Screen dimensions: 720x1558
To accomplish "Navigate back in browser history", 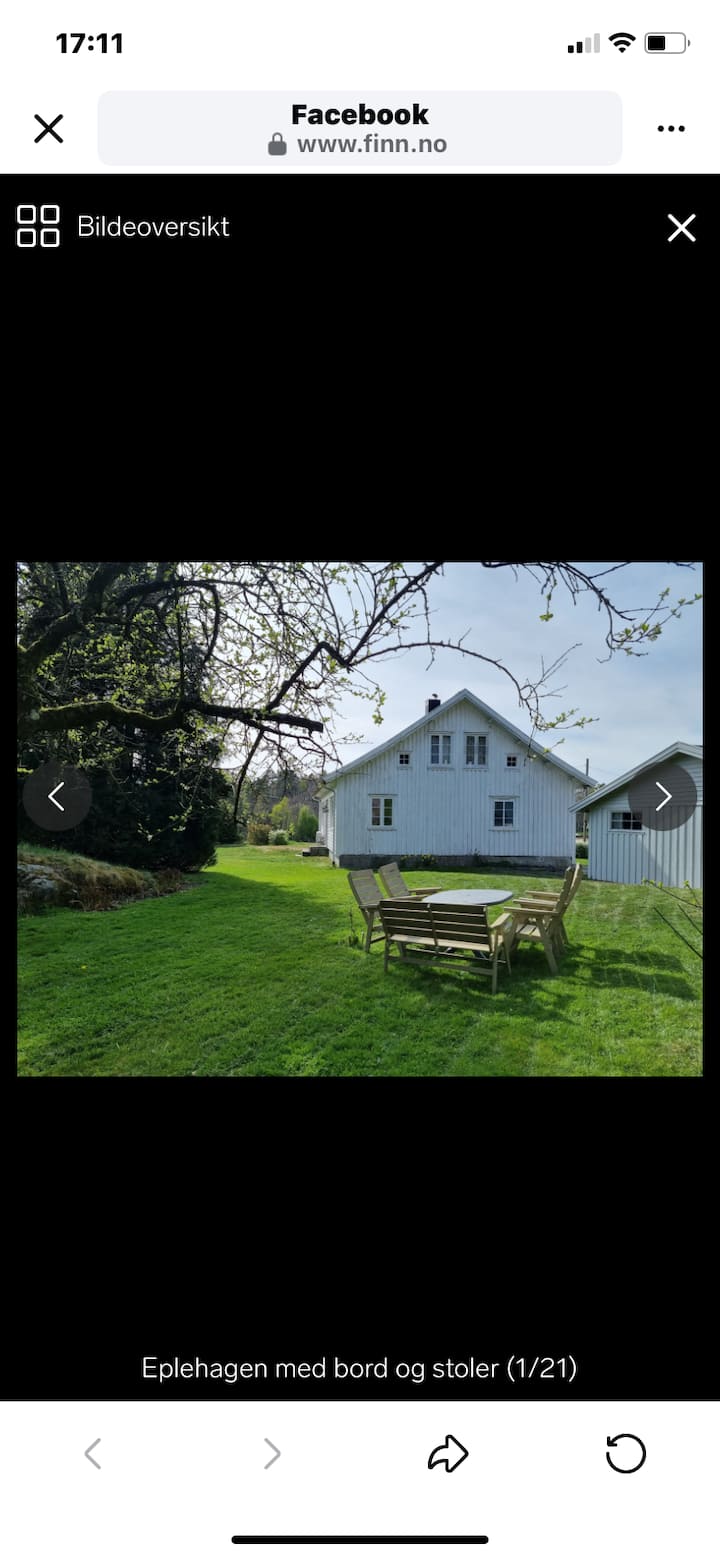I will [x=93, y=1453].
